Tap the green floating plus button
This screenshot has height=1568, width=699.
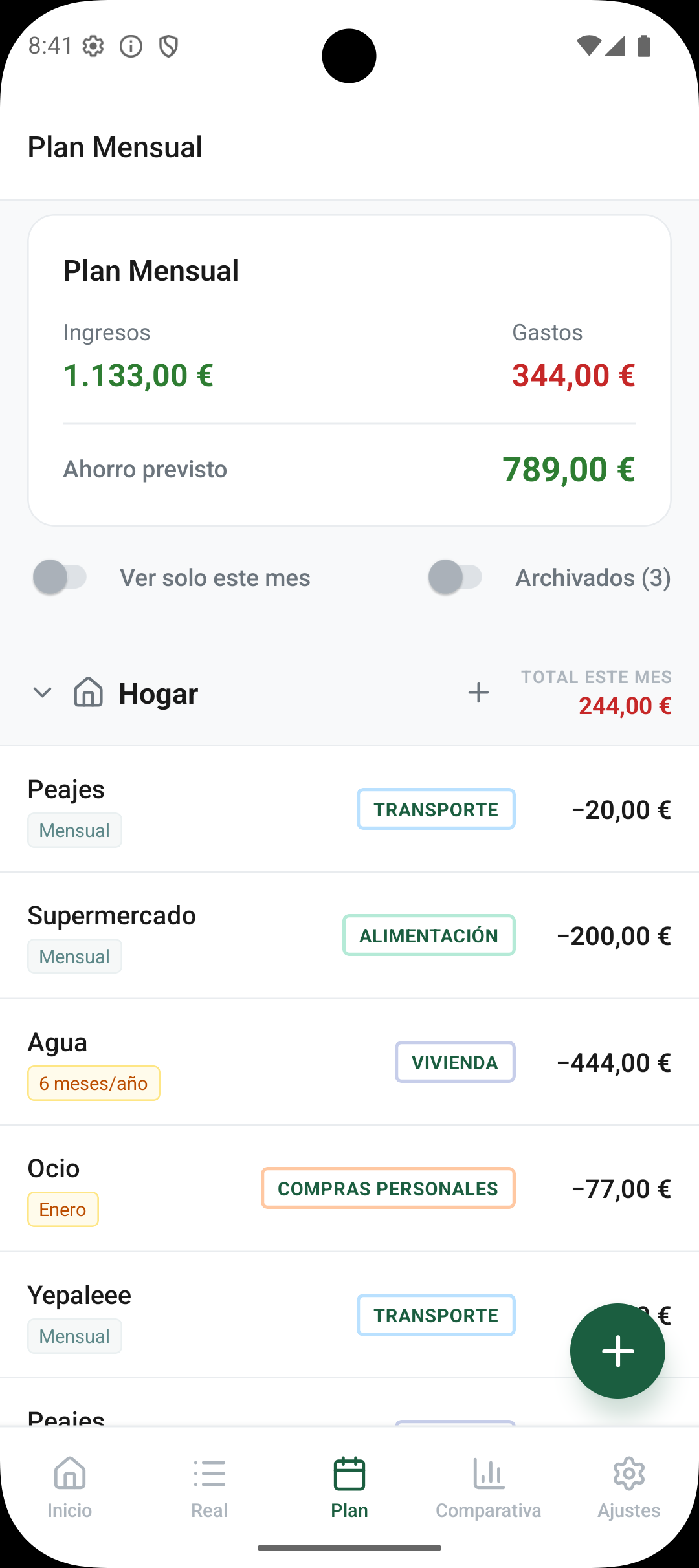point(617,1351)
